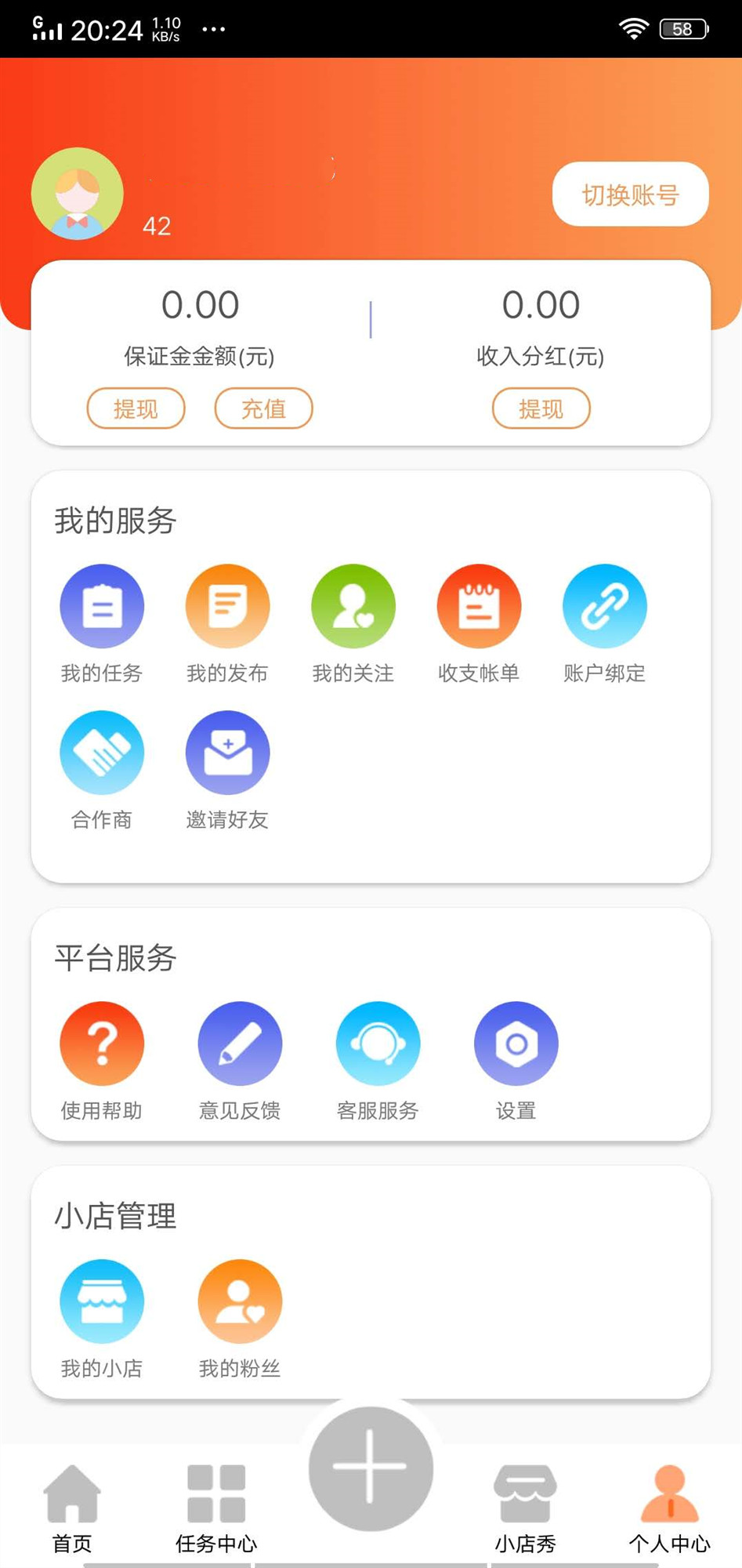742x1568 pixels.
Task: Open 我的关注 (My Follows) icon
Action: (x=353, y=605)
